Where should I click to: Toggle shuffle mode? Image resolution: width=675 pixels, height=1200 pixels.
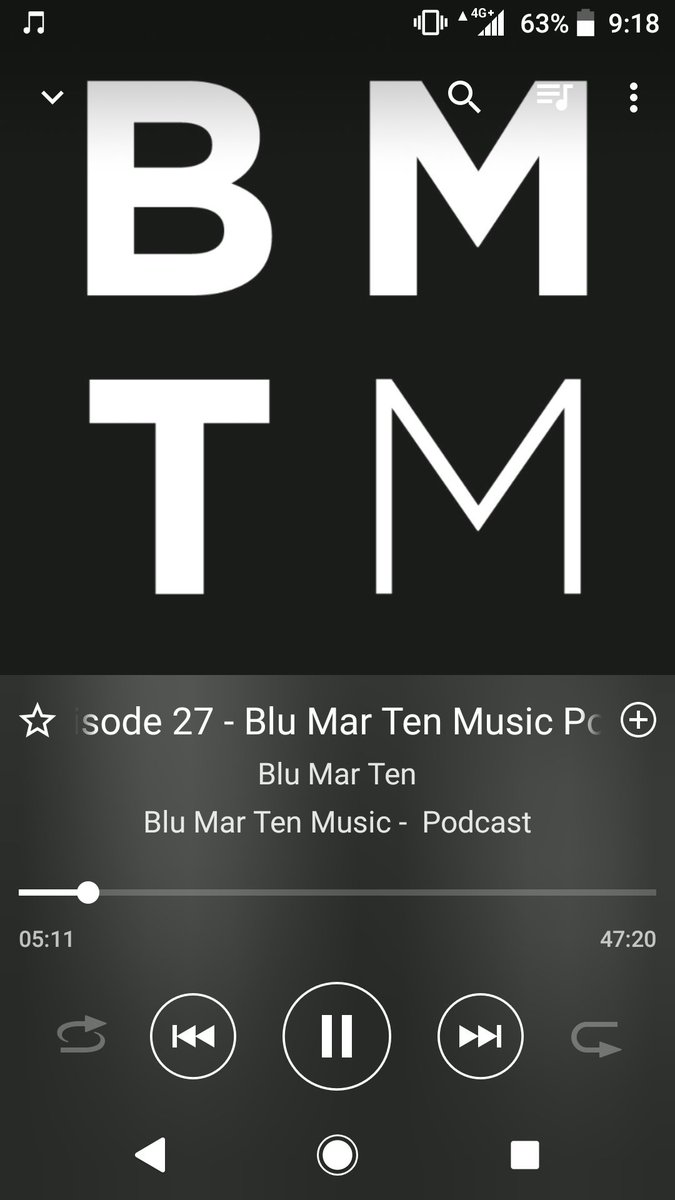pos(82,1036)
